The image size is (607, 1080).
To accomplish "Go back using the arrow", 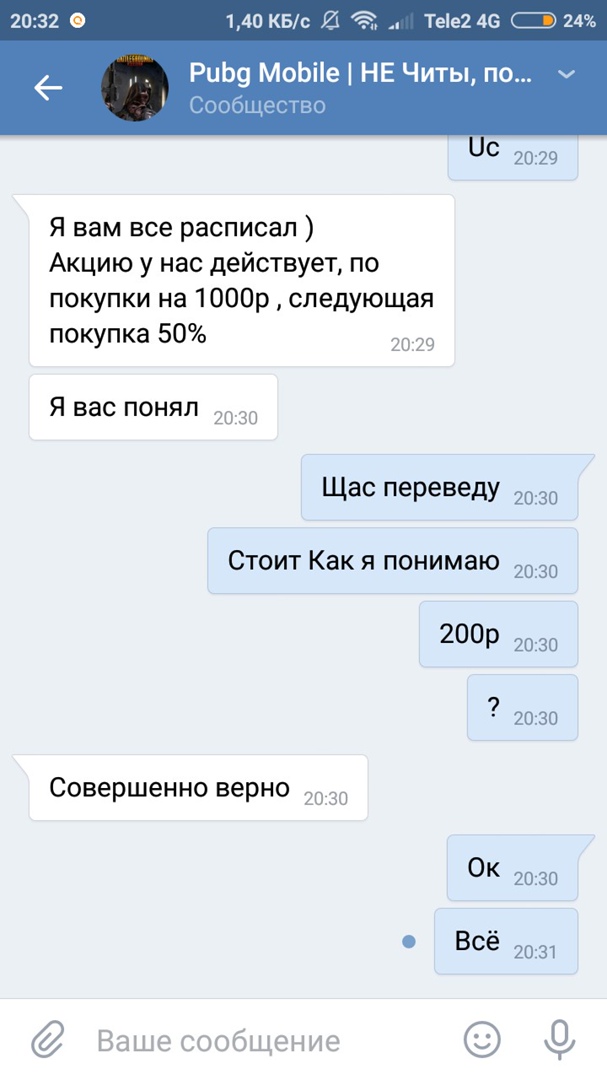I will (x=47, y=88).
